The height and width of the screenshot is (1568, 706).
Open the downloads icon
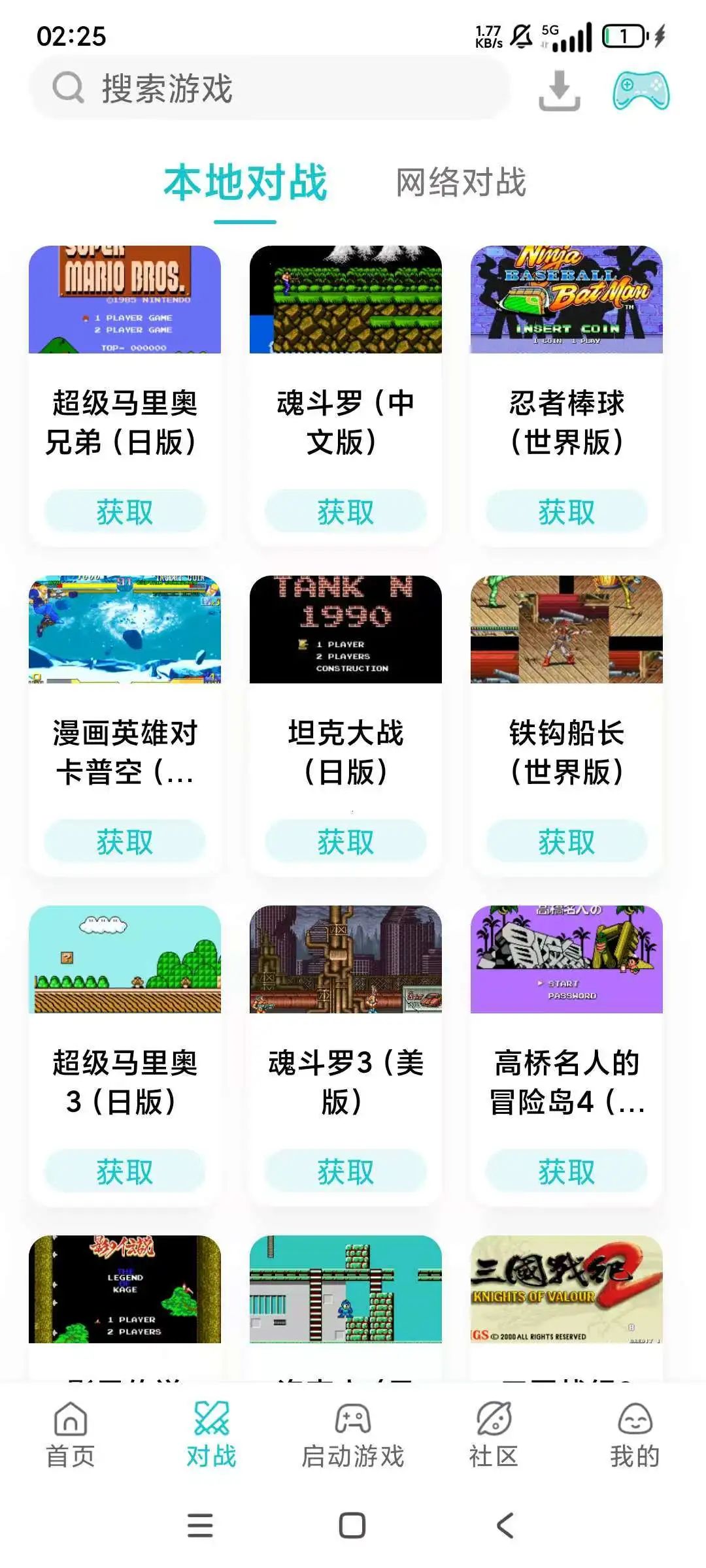tap(559, 90)
